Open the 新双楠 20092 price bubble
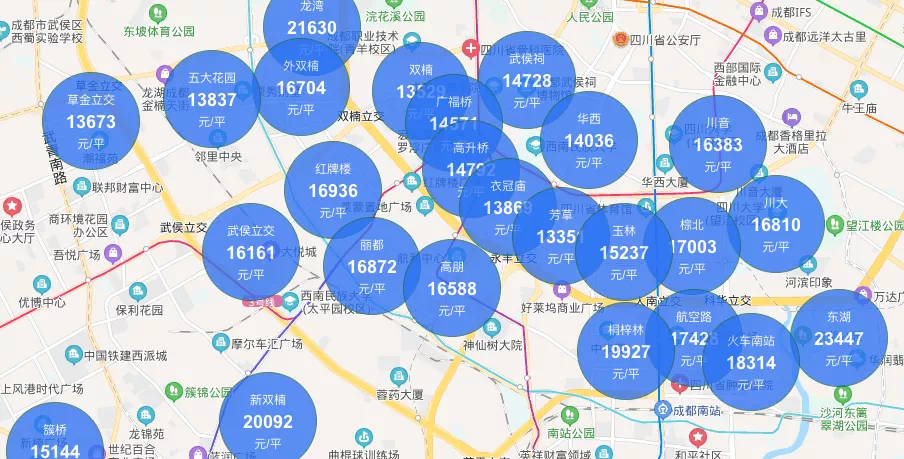This screenshot has height=459, width=904. pos(268,423)
